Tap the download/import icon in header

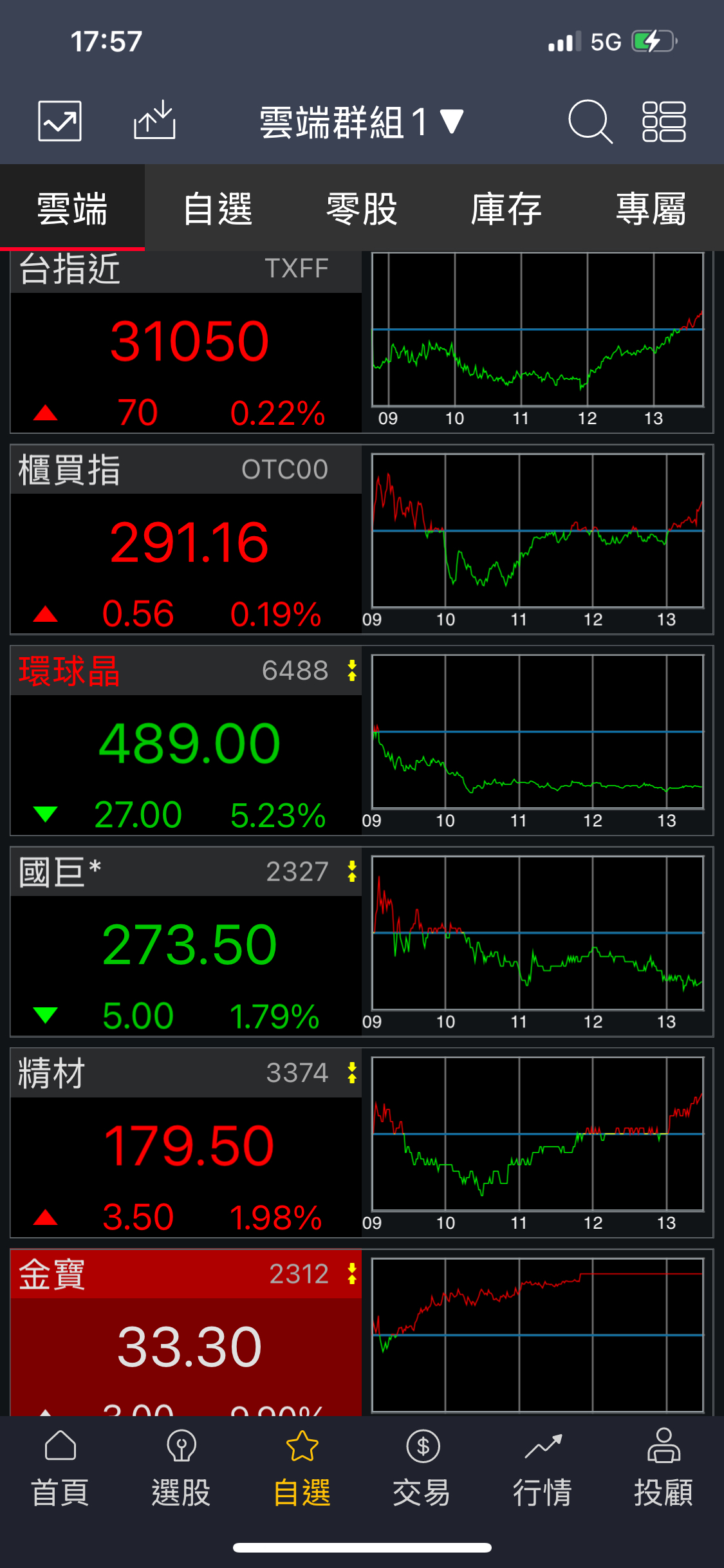154,121
